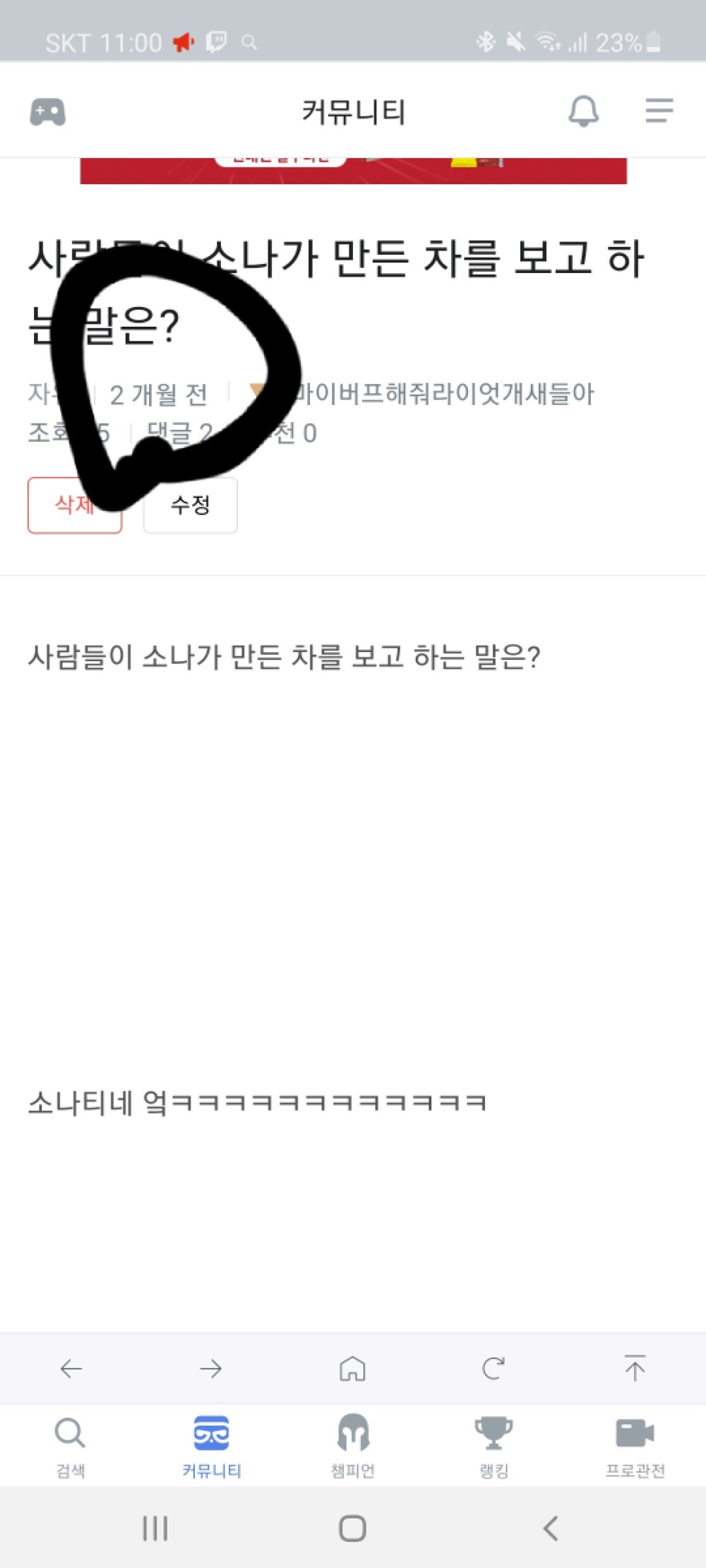Tap the red banner ad
Image resolution: width=706 pixels, height=1568 pixels.
tap(353, 171)
